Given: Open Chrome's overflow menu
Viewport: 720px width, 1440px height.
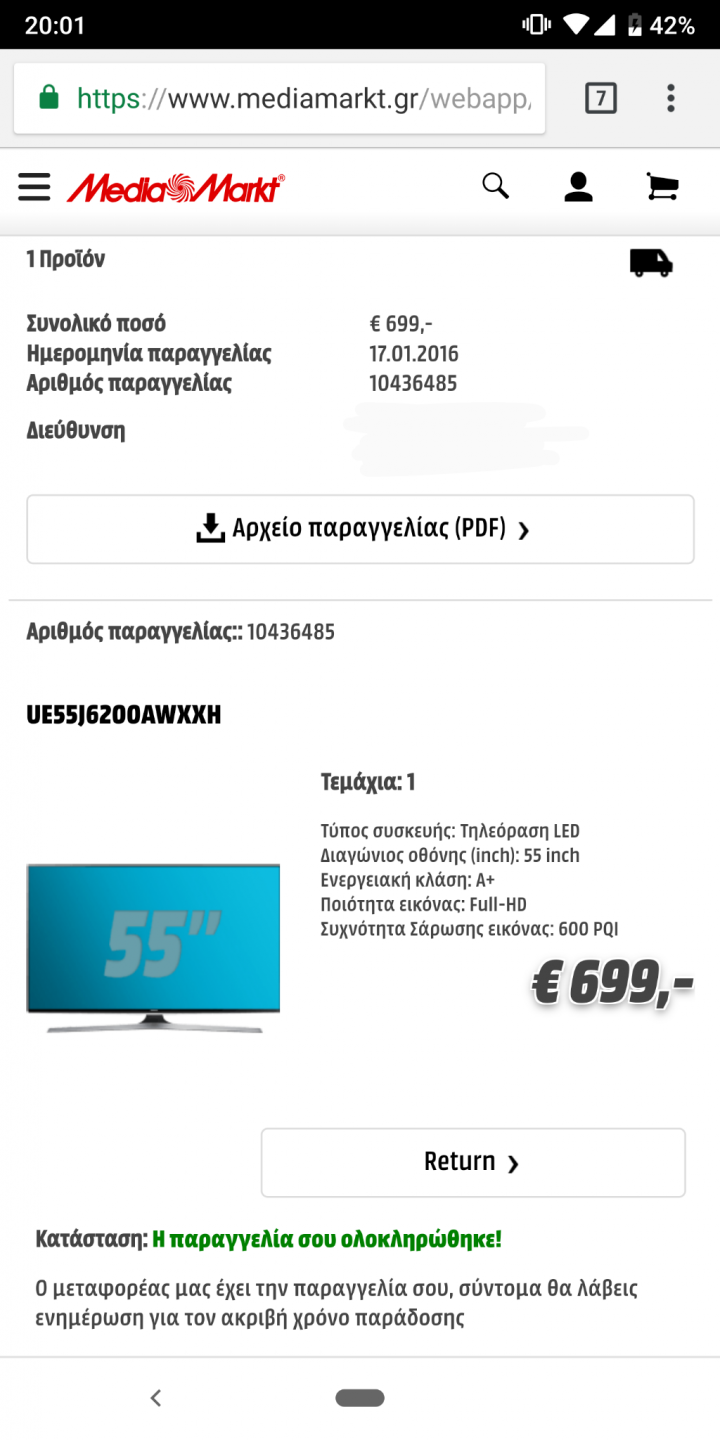Looking at the screenshot, I should point(671,98).
